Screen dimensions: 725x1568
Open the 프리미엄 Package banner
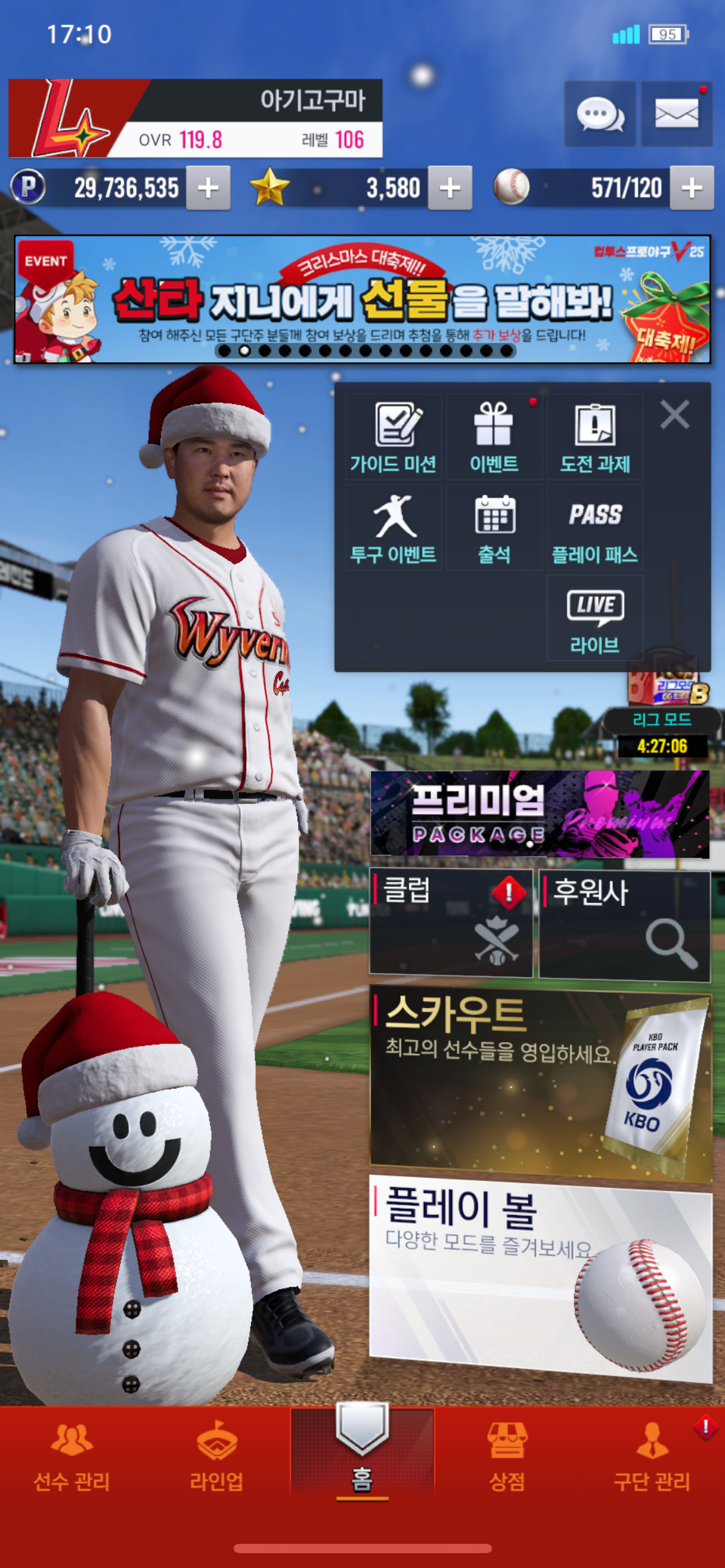click(539, 814)
